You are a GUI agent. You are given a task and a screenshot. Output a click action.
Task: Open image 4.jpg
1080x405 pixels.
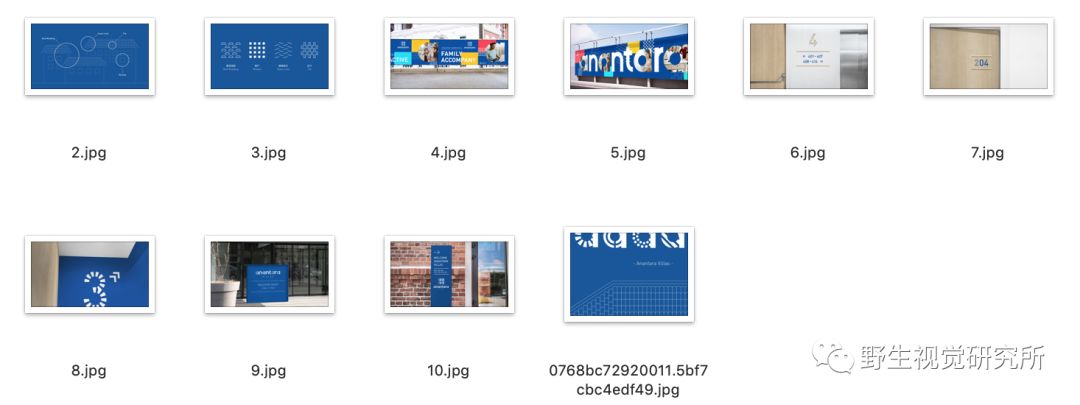[x=449, y=56]
